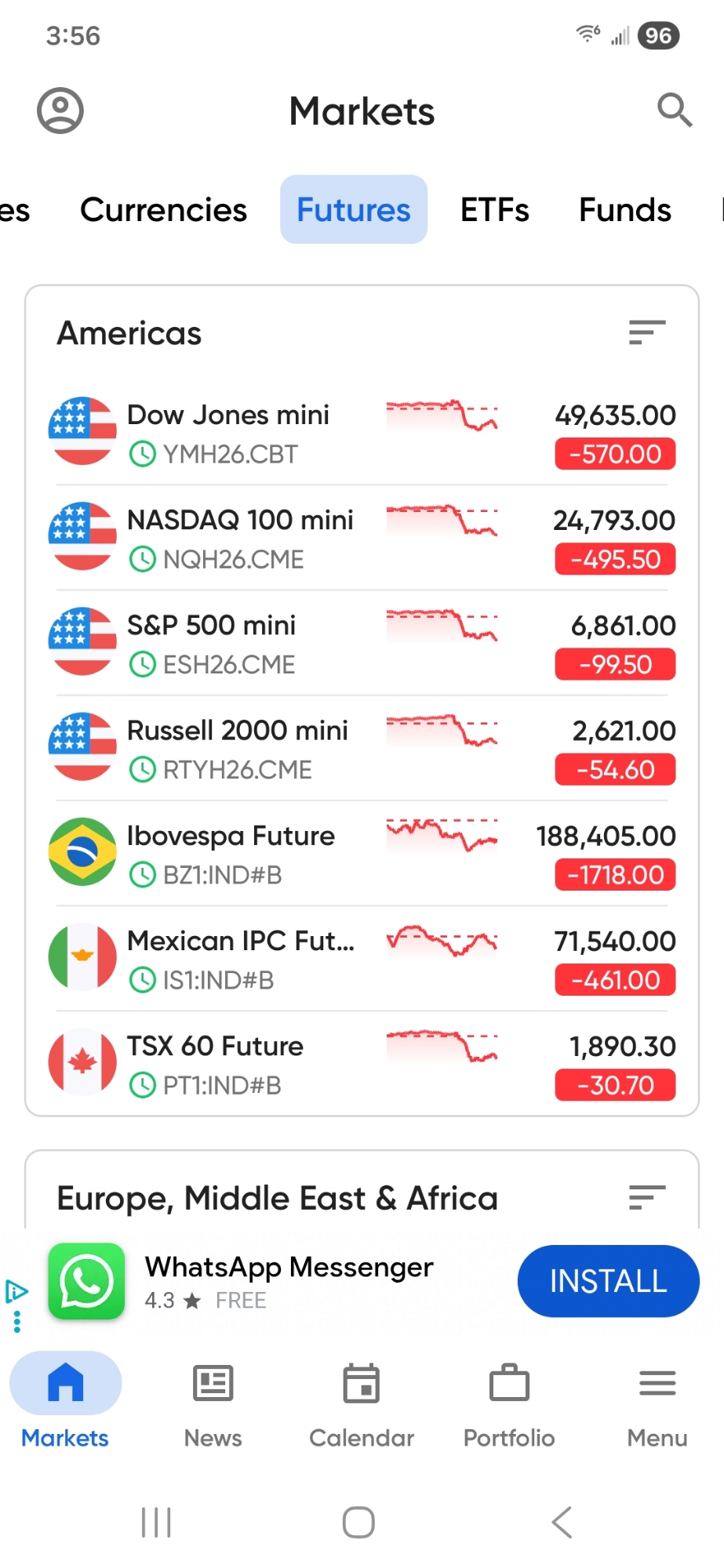Open the Menu tab
The width and height of the screenshot is (724, 1568).
pos(657,1402)
